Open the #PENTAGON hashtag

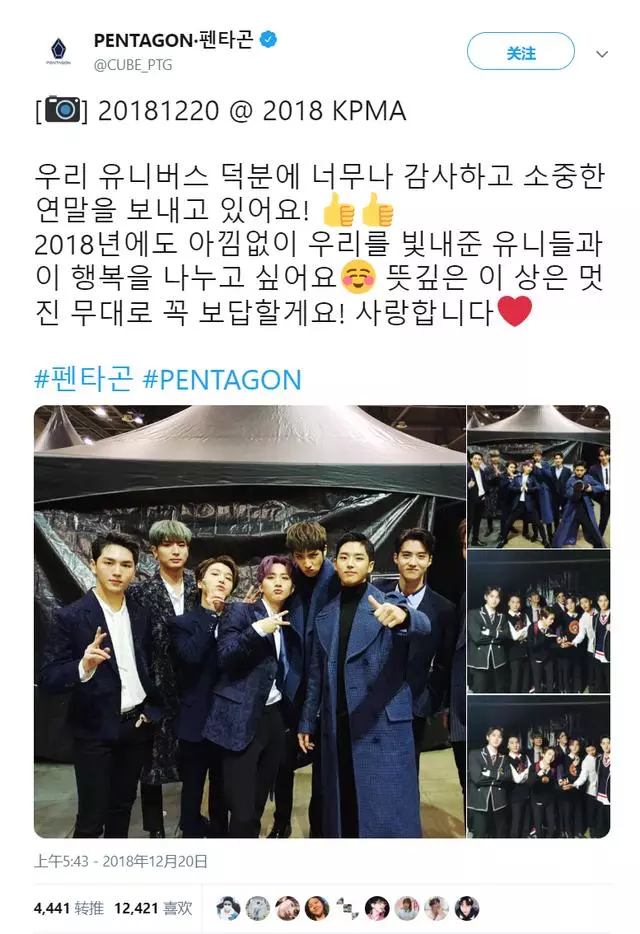[x=222, y=380]
